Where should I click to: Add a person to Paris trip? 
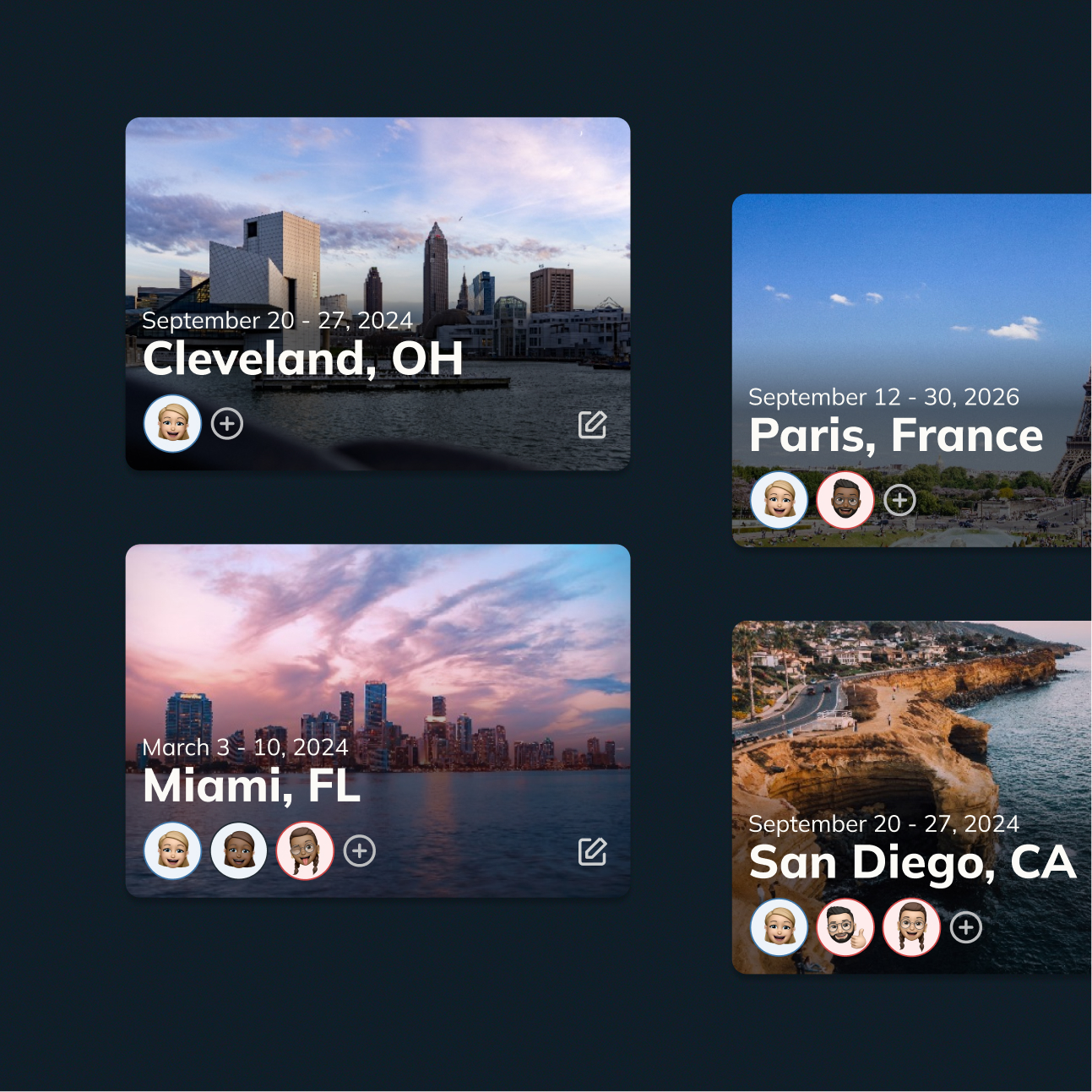click(x=899, y=501)
